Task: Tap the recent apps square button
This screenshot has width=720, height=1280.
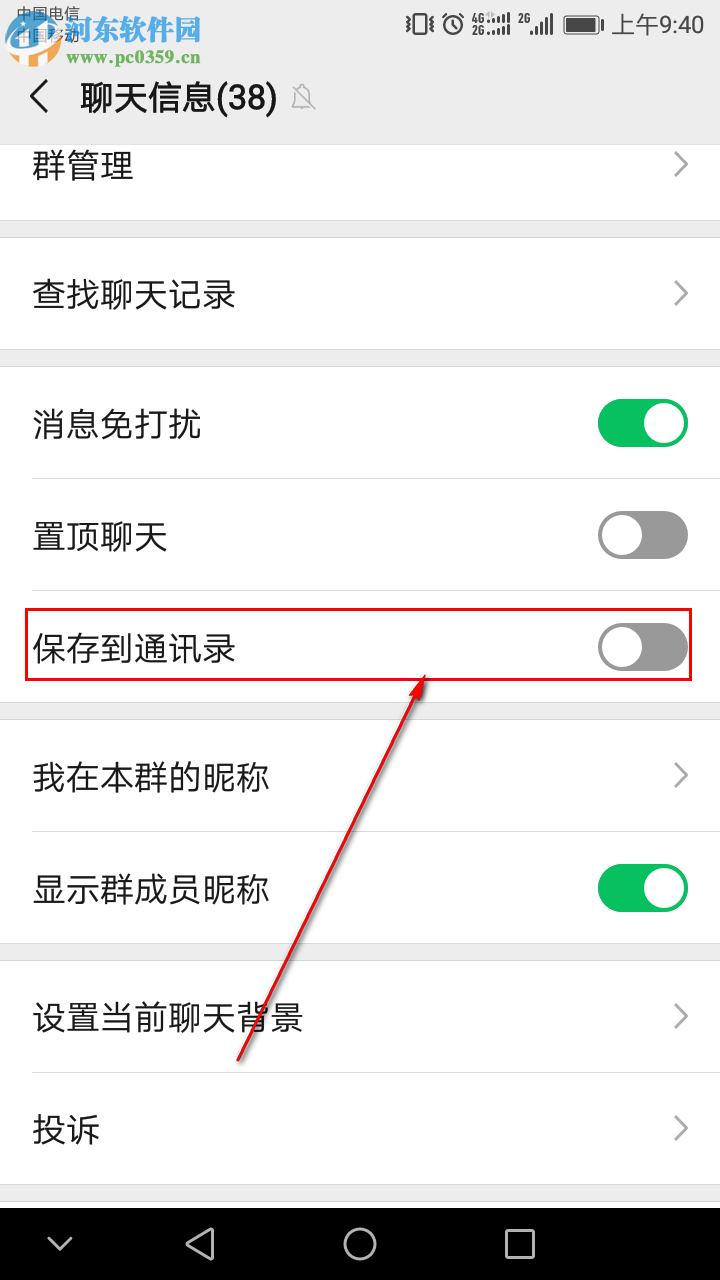Action: tap(519, 1243)
